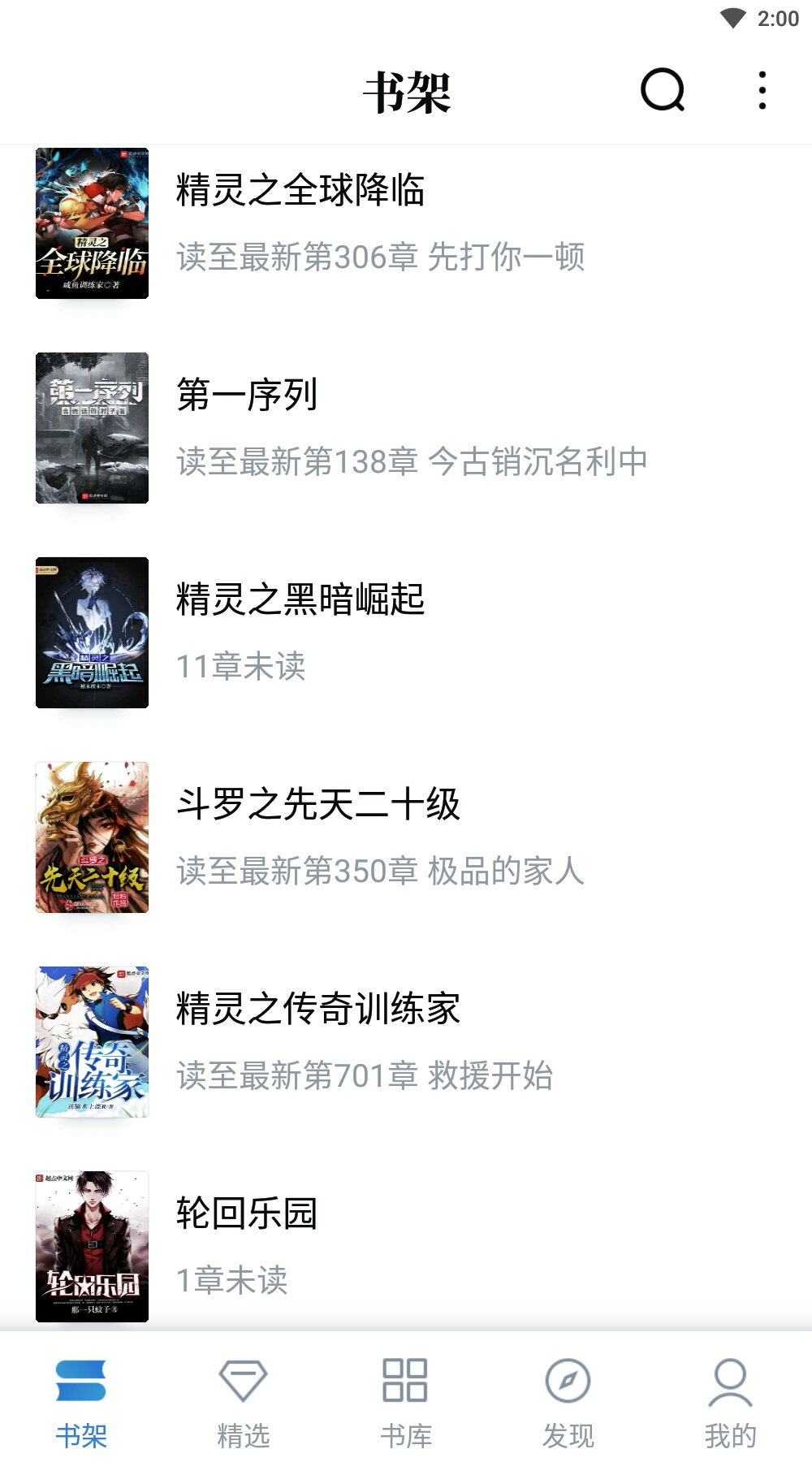812x1462 pixels.
Task: Open the book 精灵之全球降临
Action: 406,223
